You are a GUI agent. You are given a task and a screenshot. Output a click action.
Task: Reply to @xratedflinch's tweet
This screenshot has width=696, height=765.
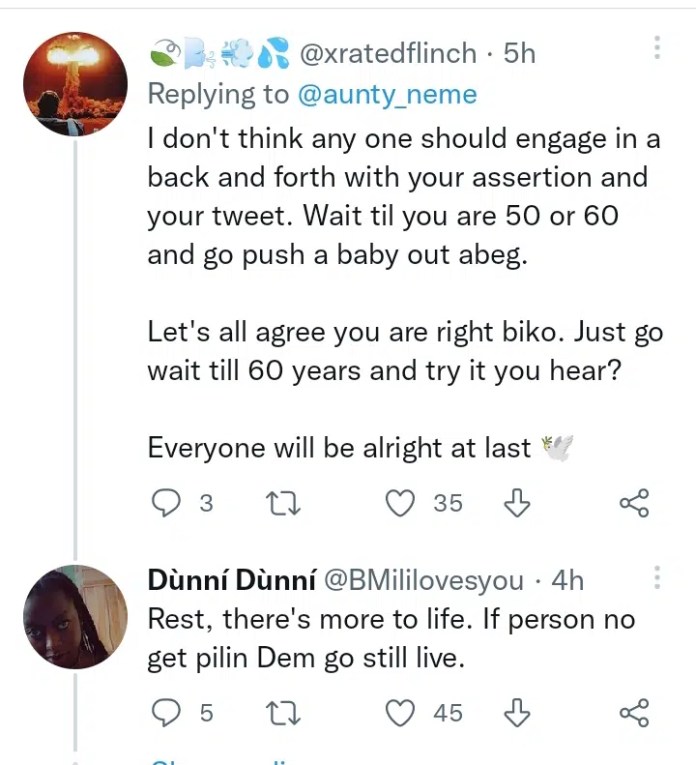pos(164,503)
